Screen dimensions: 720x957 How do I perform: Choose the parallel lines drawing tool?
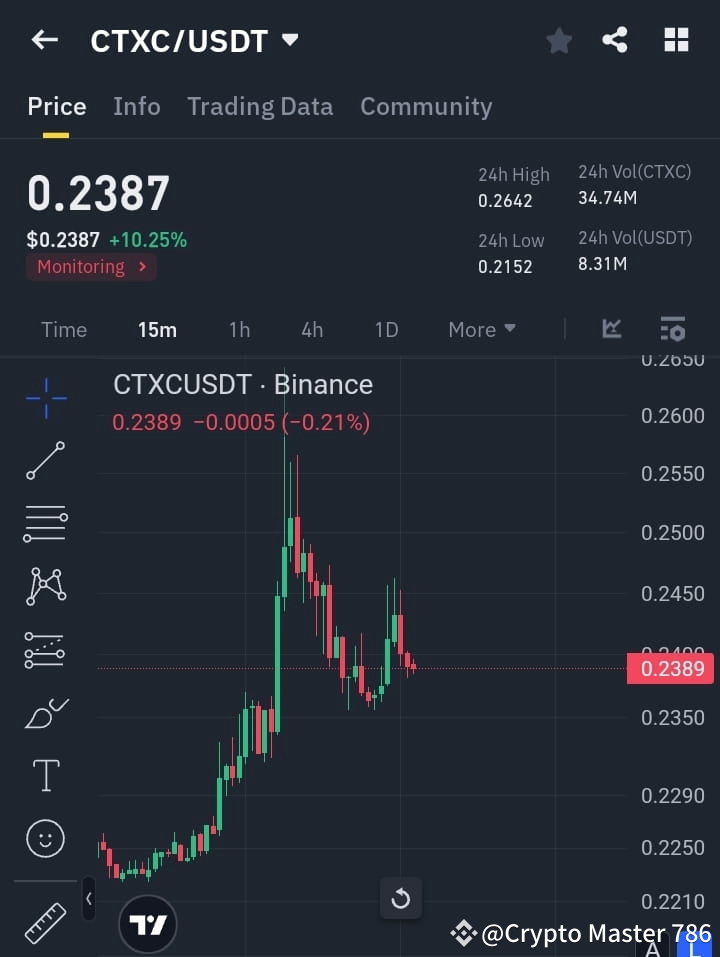(x=45, y=524)
